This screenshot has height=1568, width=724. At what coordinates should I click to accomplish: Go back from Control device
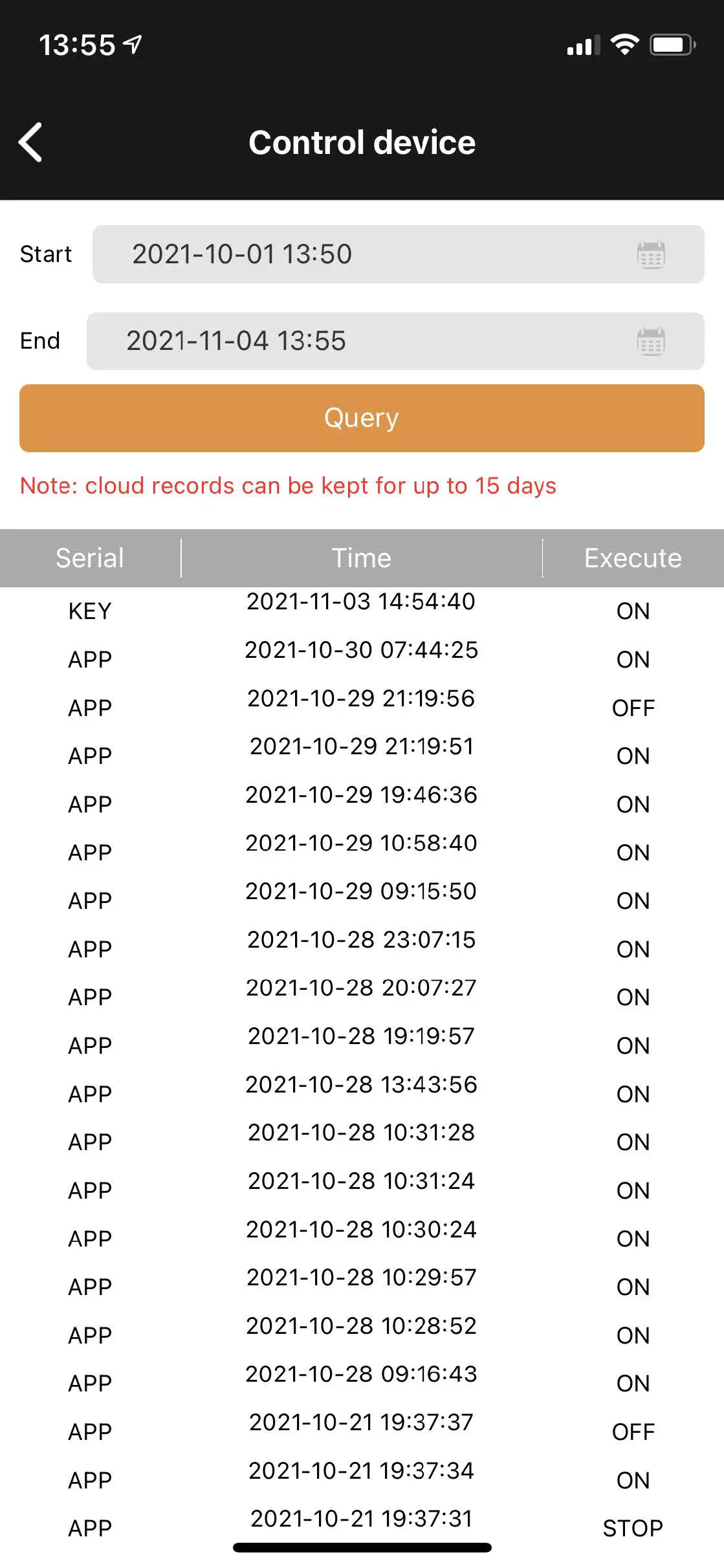(x=30, y=142)
